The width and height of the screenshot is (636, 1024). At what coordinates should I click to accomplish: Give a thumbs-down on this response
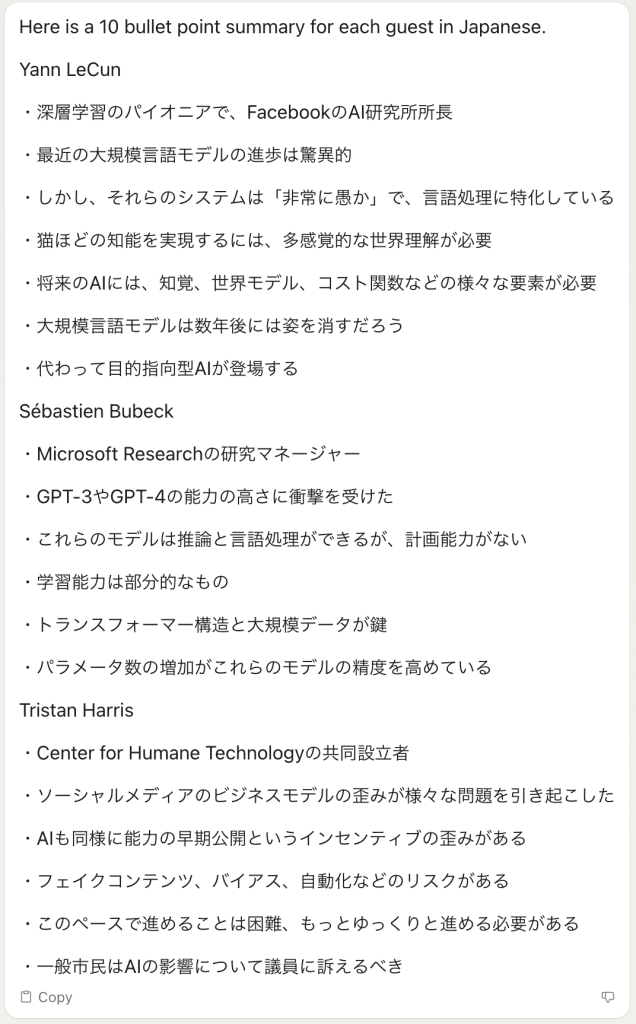click(x=607, y=997)
